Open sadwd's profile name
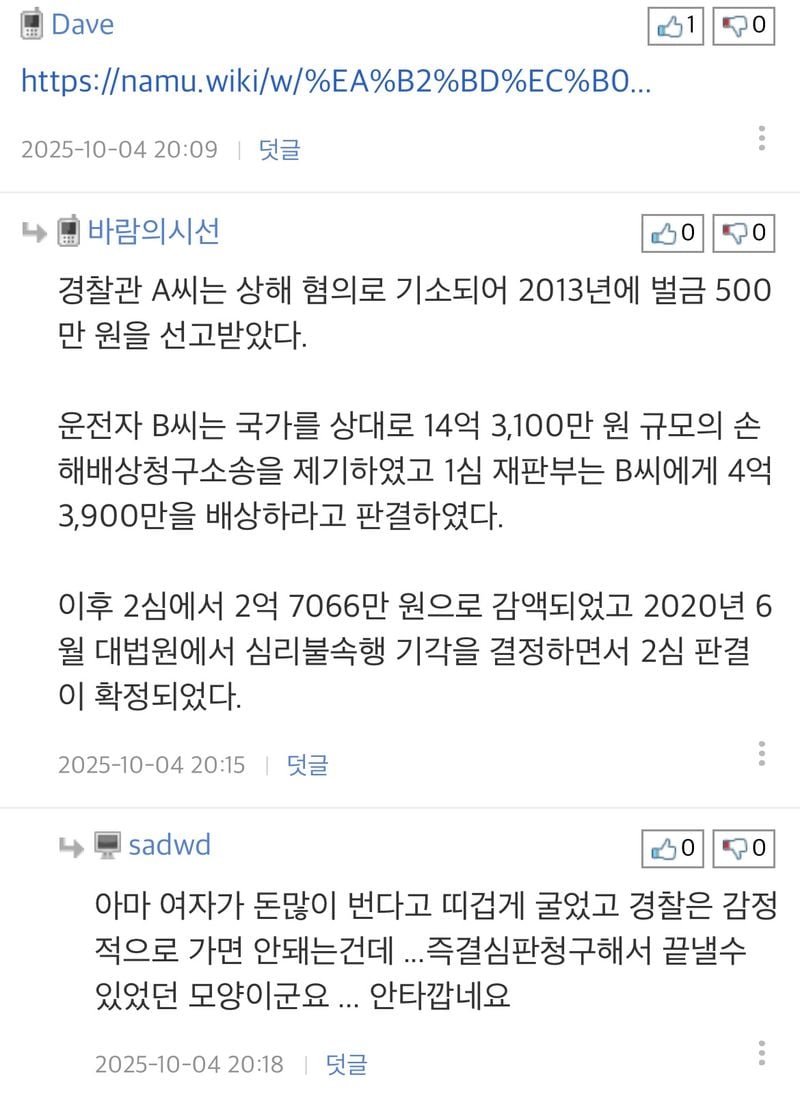The image size is (800, 1098). 169,846
